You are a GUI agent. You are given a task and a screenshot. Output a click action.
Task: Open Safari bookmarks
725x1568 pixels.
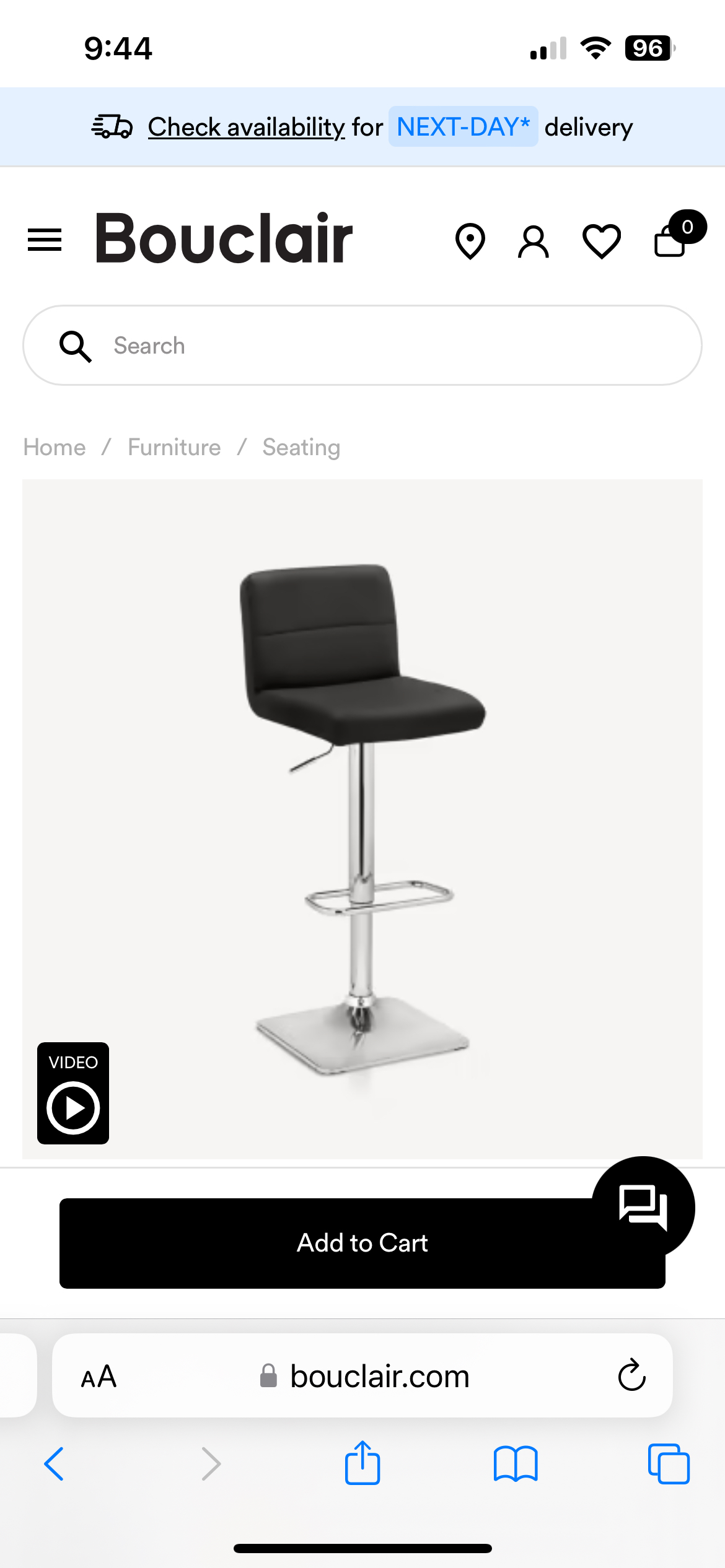(x=516, y=1464)
